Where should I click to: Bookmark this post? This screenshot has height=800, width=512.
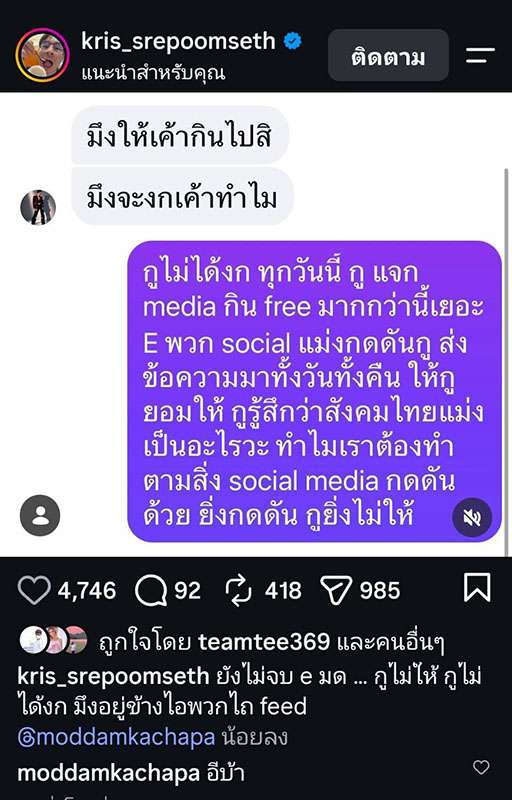[477, 587]
